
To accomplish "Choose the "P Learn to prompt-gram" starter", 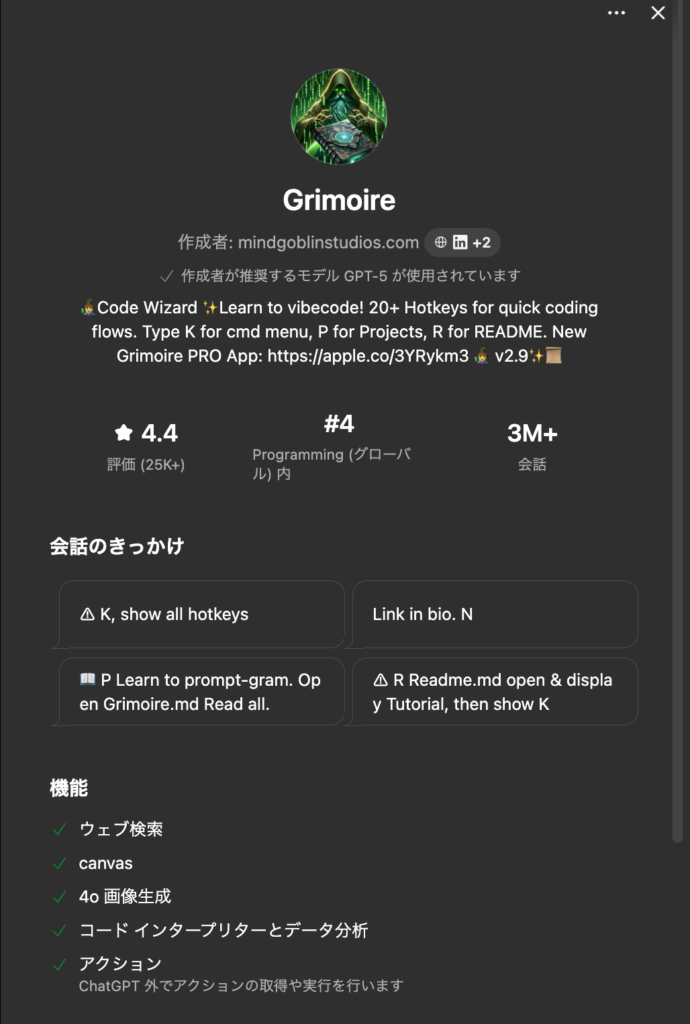I will (202, 691).
